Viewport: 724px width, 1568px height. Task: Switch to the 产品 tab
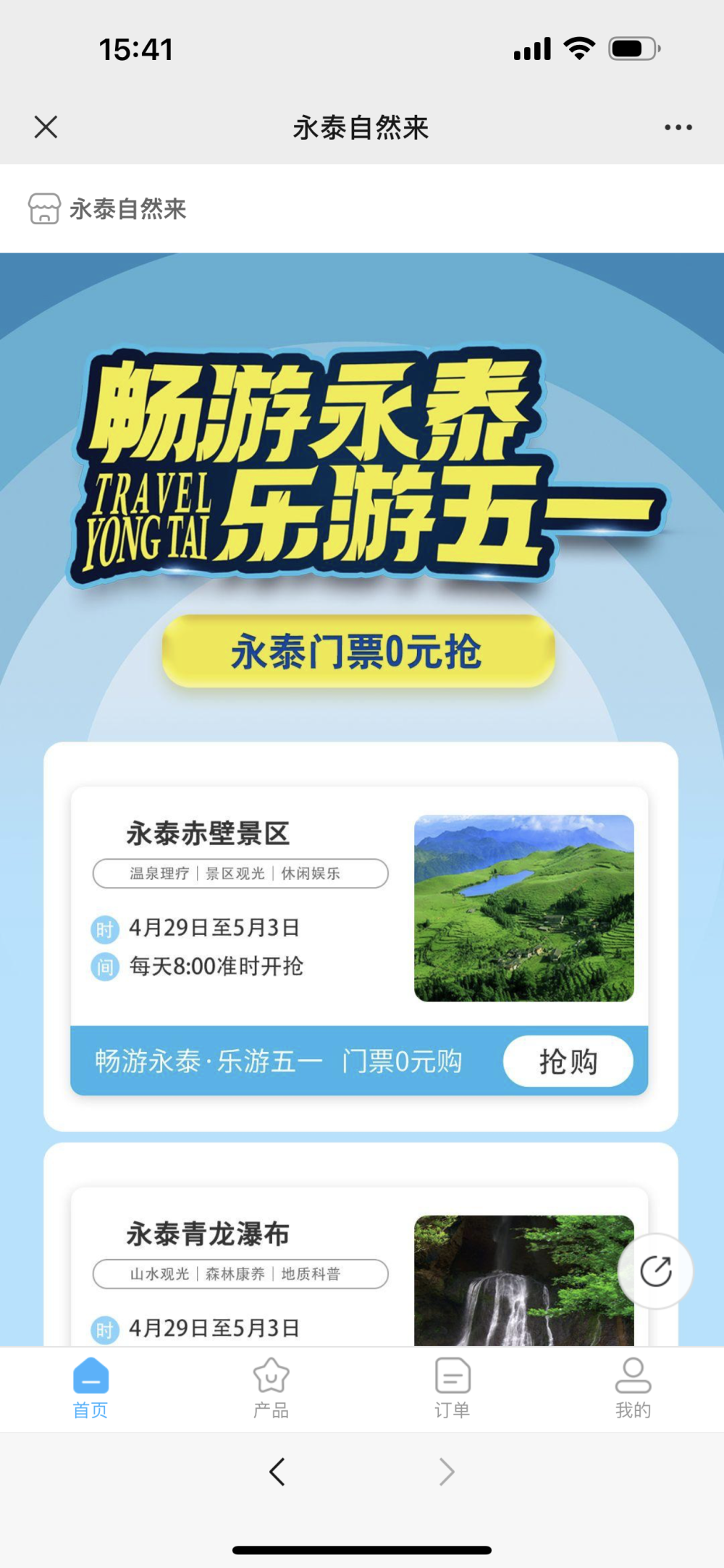pyautogui.click(x=271, y=1388)
